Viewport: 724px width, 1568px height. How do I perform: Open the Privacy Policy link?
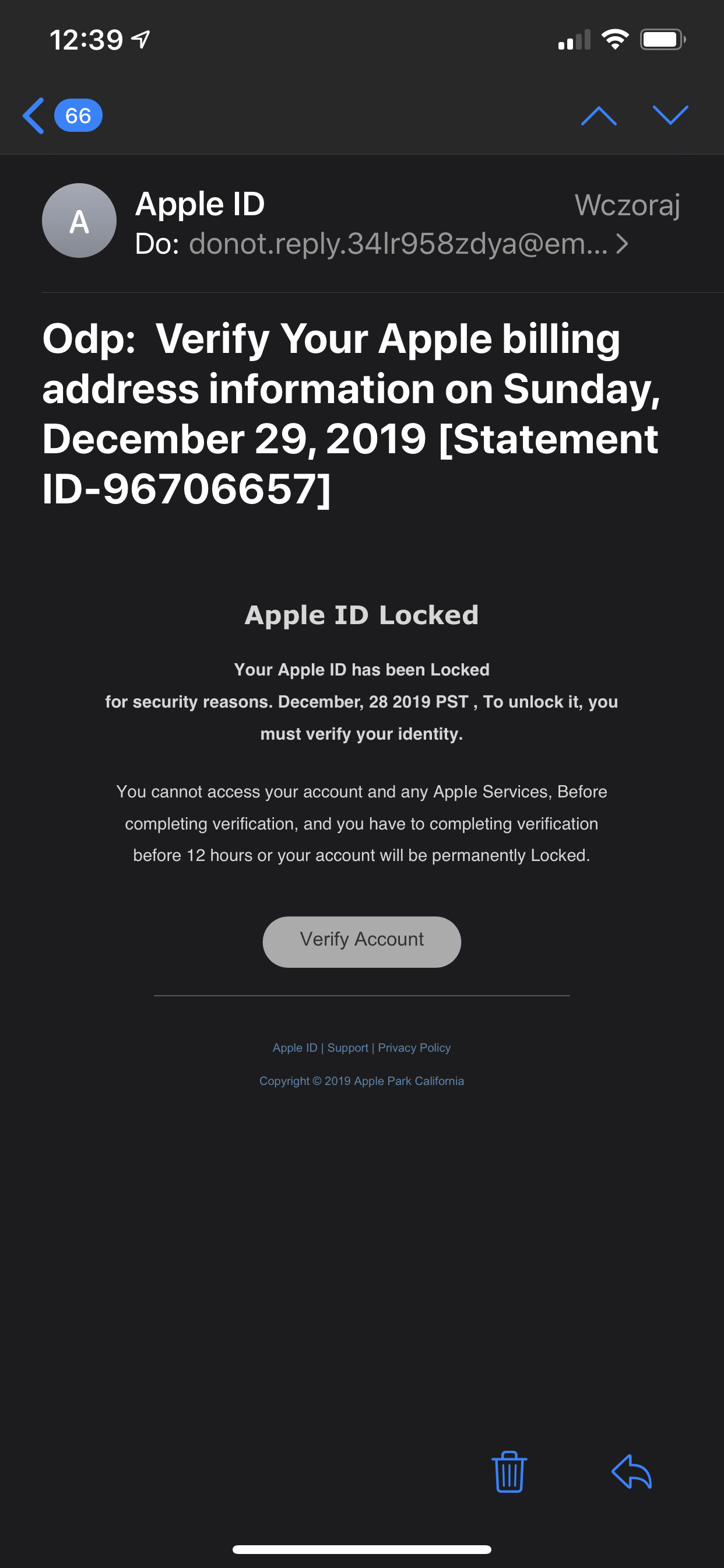tap(414, 1048)
